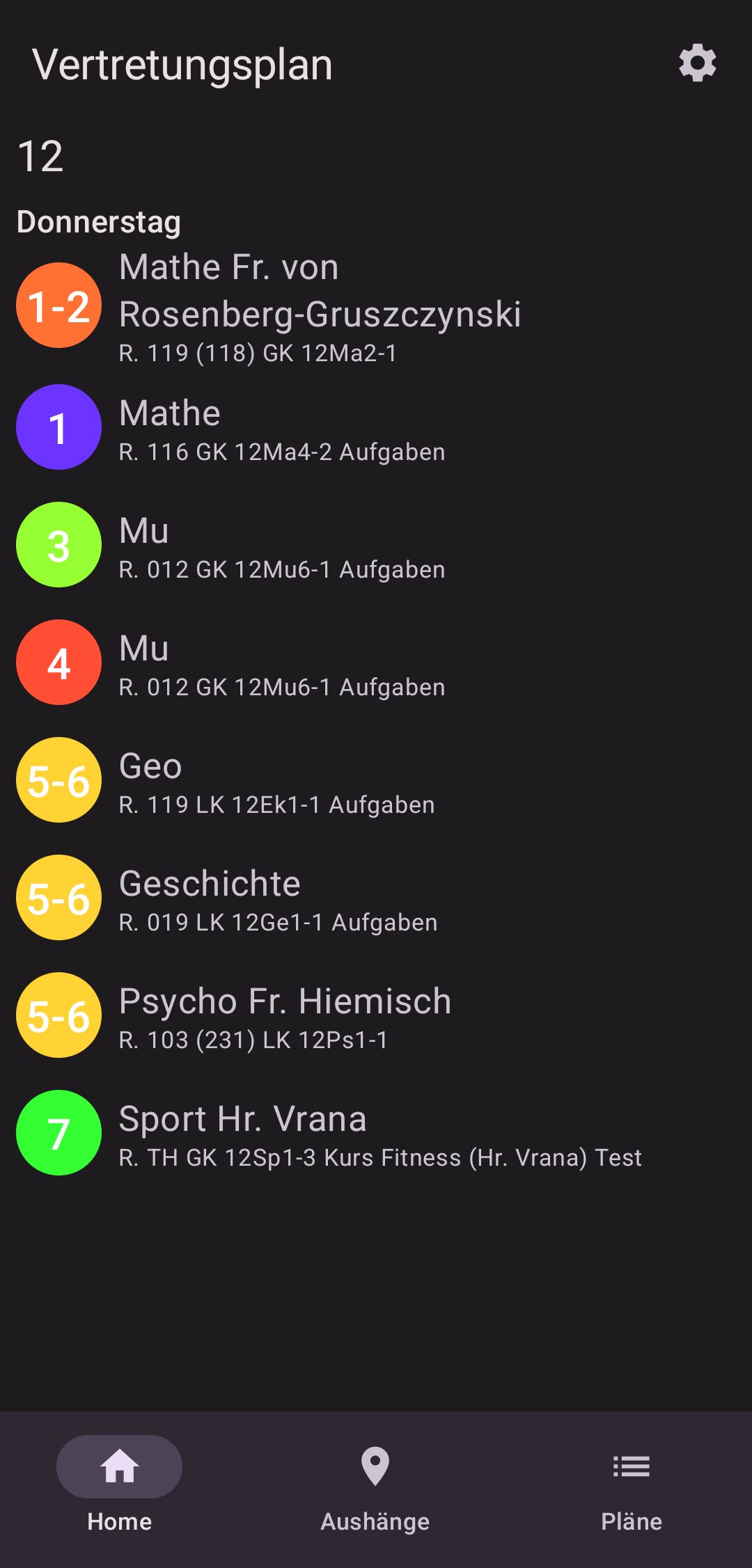Screen dimensions: 752x1568
Task: Open the Mu lesson in period 3
Action: coord(282,546)
